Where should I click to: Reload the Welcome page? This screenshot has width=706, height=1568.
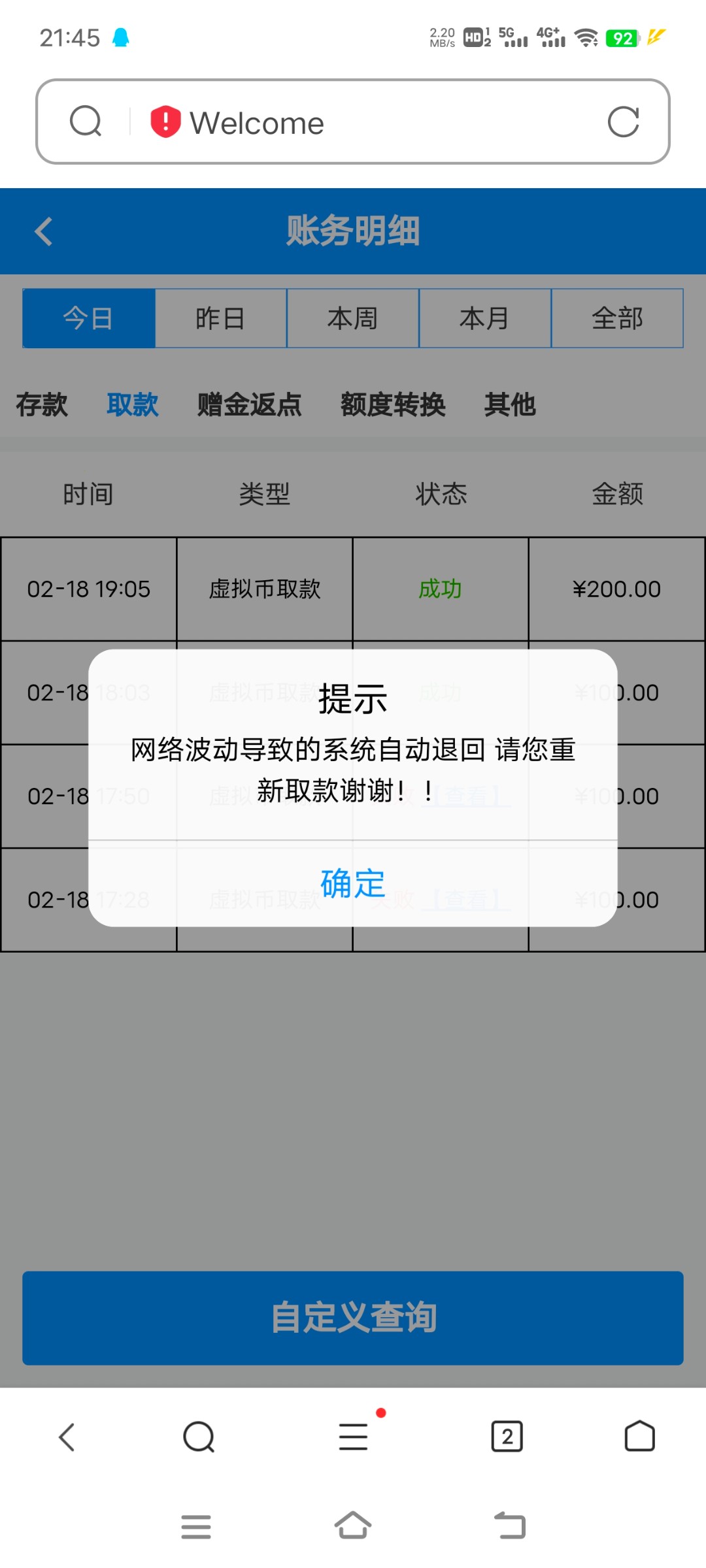click(623, 122)
